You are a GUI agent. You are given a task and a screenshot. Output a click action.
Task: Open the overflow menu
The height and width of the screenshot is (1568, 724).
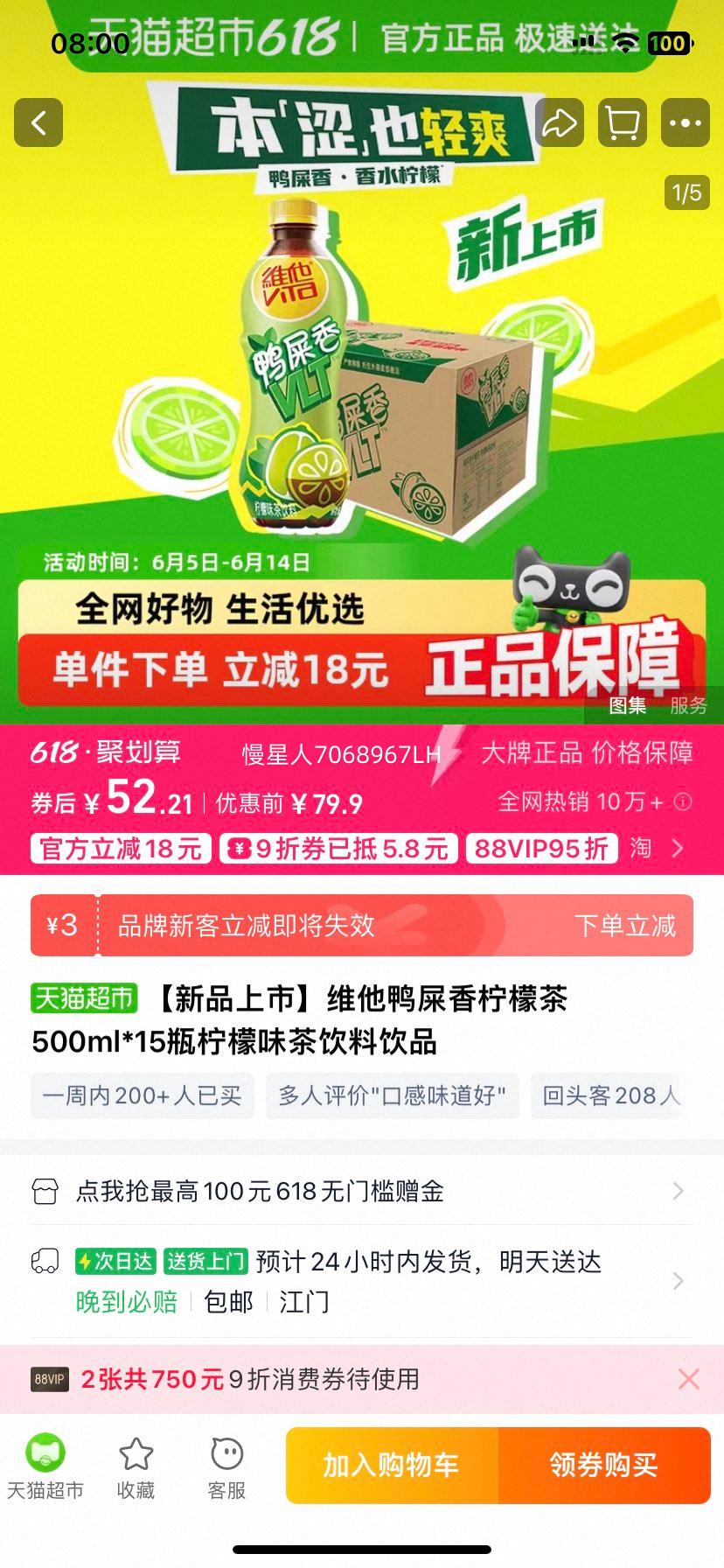click(685, 122)
